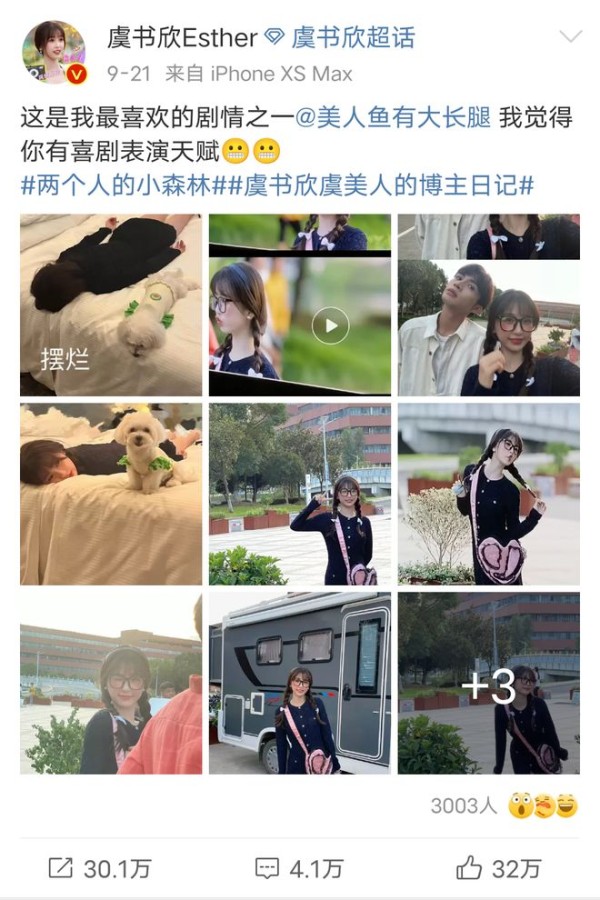This screenshot has height=900, width=600.
Task: Open photo of girl saluting in plaza
Action: click(299, 494)
